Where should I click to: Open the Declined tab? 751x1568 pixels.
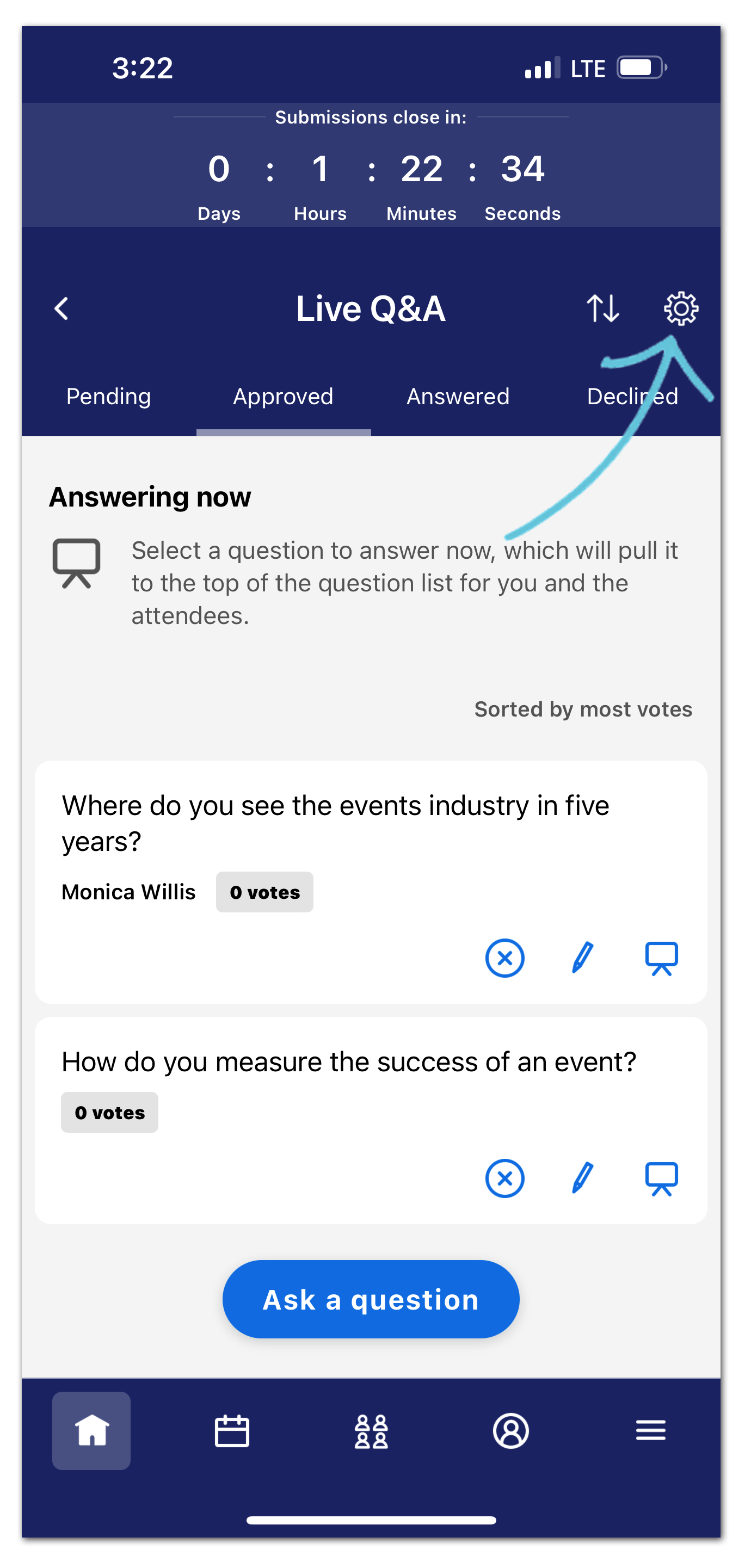coord(632,396)
